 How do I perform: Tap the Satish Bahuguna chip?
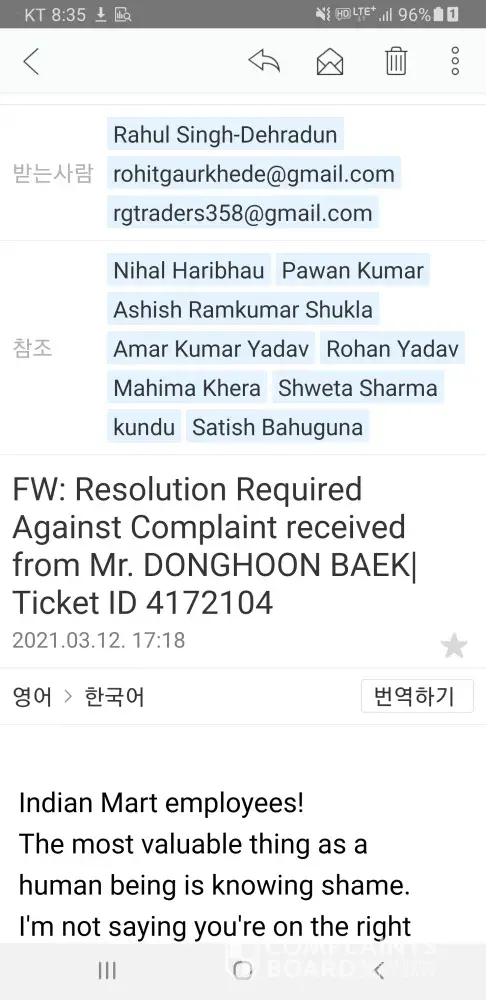pos(277,427)
